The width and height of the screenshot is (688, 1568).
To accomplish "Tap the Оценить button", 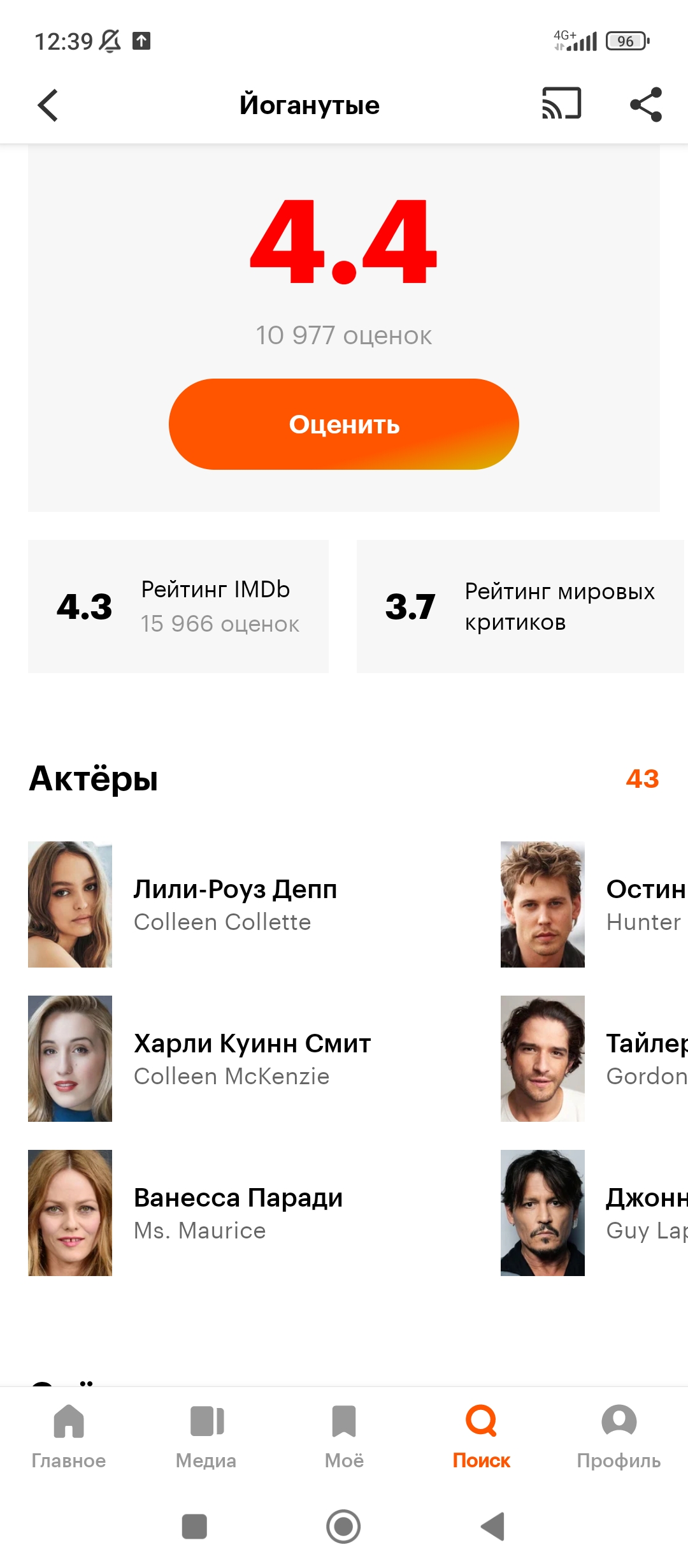I will [x=344, y=425].
